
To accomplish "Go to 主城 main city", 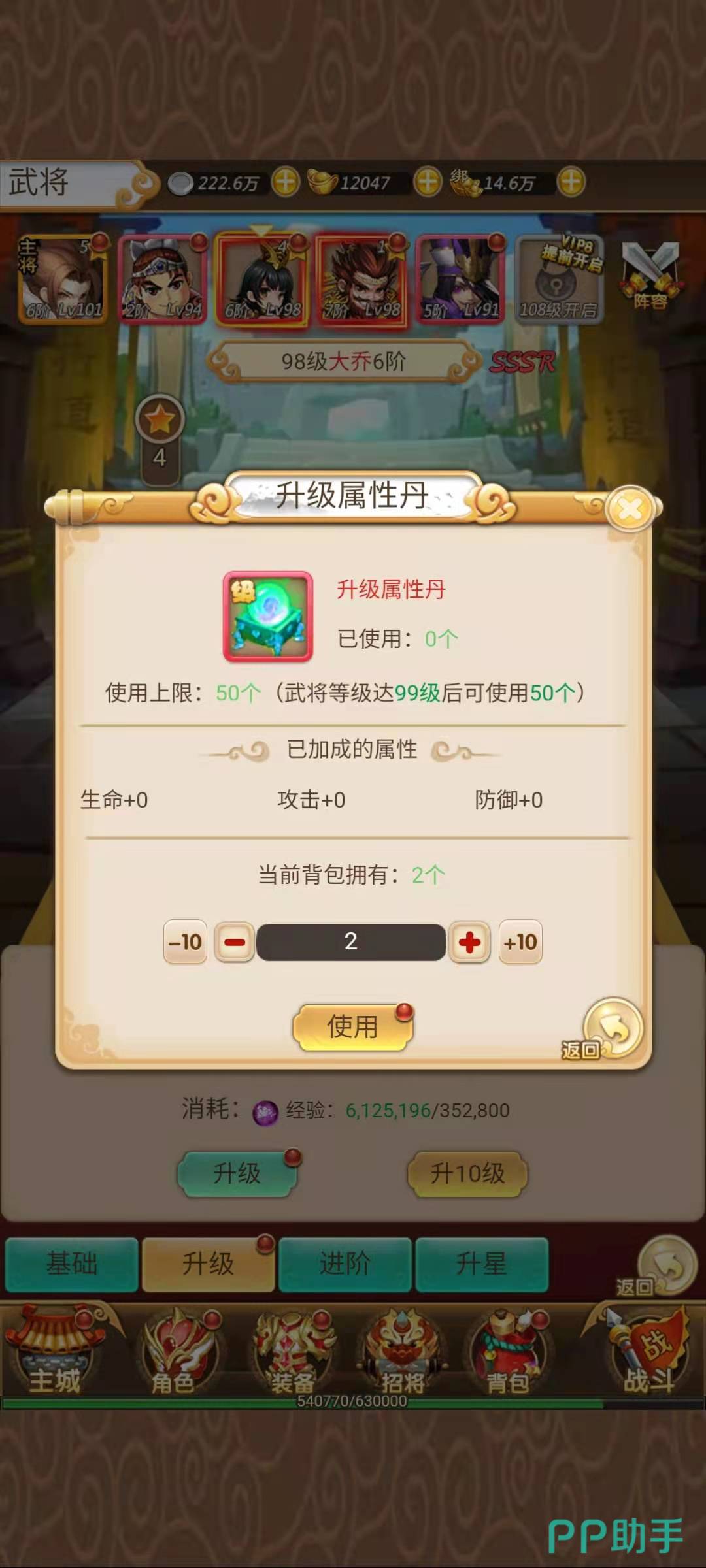I will pos(54,1354).
